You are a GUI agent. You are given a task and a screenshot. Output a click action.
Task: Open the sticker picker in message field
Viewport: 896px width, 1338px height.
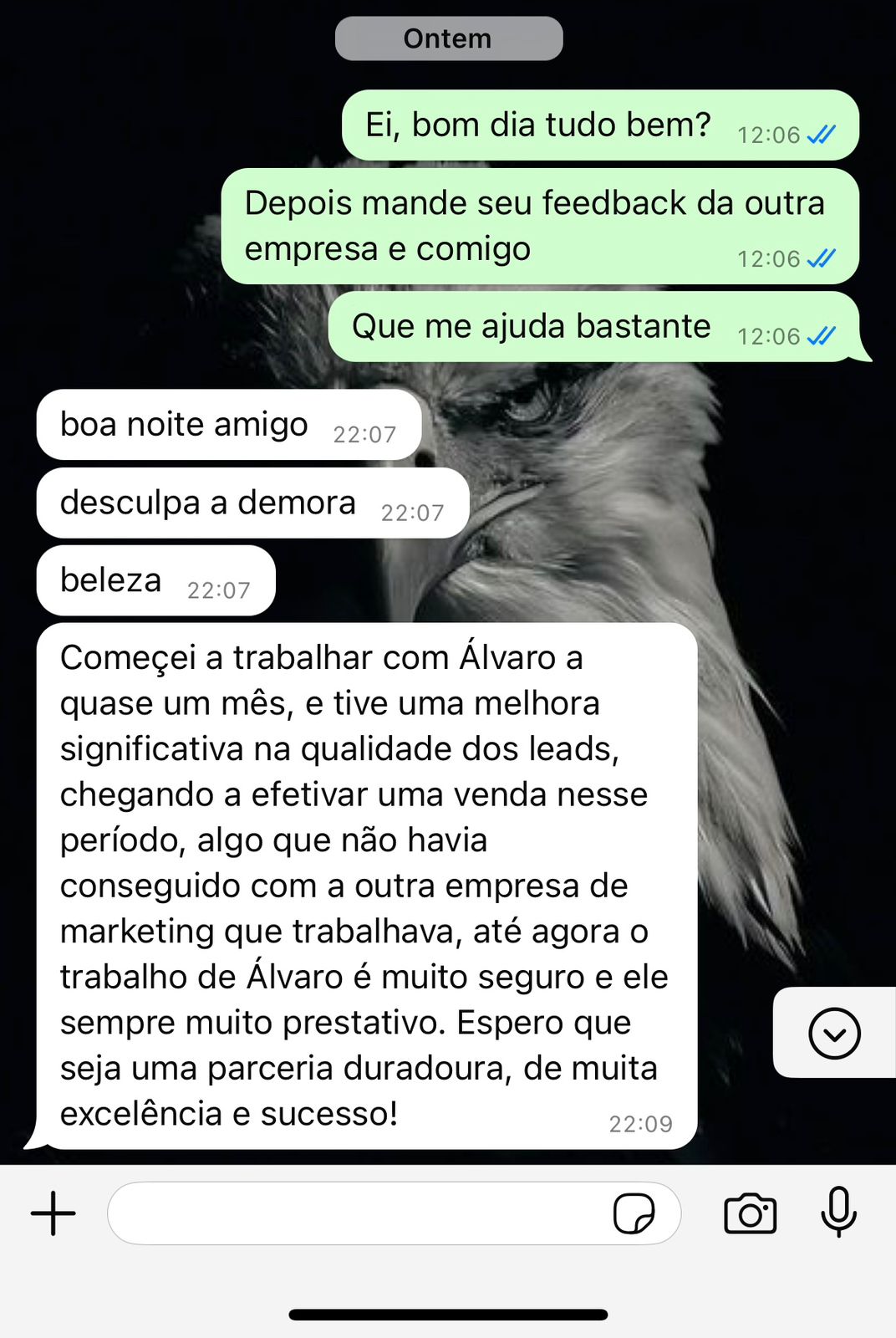coord(634,1213)
